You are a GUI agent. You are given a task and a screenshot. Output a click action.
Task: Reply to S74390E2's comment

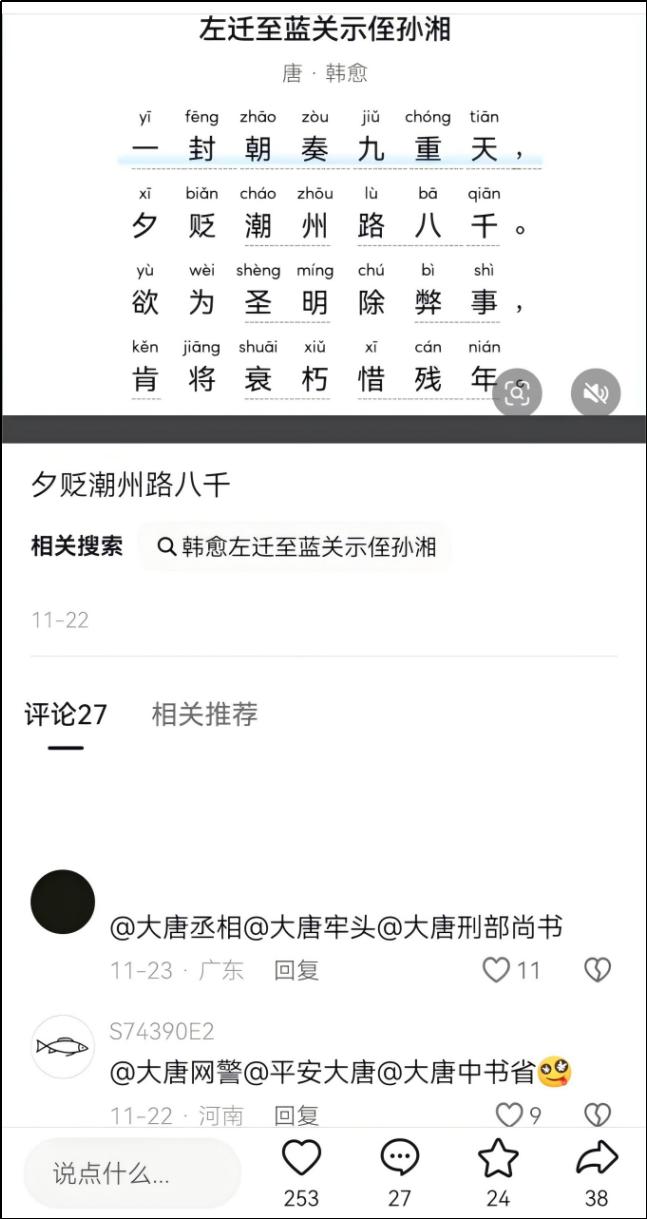(296, 1115)
